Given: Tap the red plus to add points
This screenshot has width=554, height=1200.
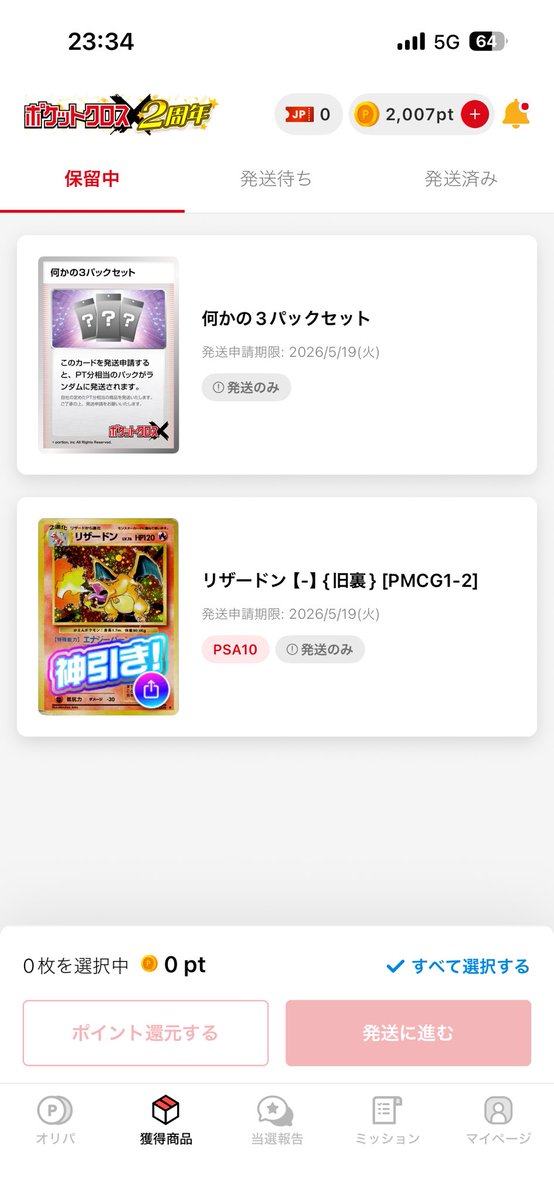Looking at the screenshot, I should coord(475,115).
